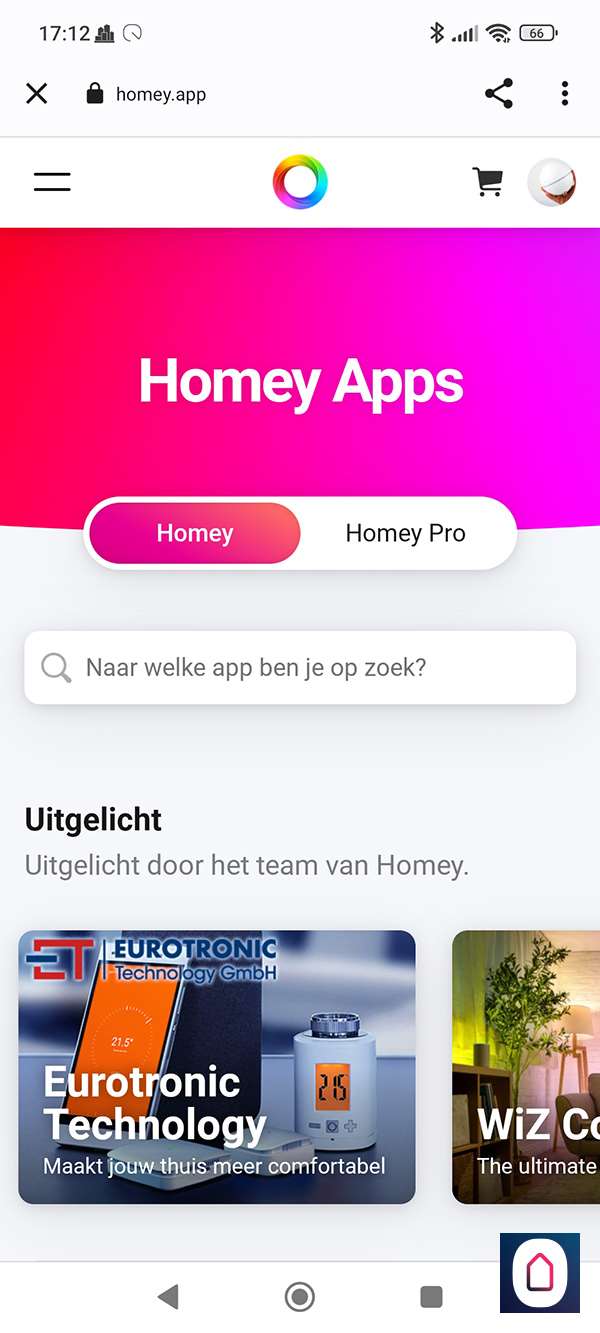Share this homey.app page
Image resolution: width=600 pixels, height=1333 pixels.
coord(498,94)
